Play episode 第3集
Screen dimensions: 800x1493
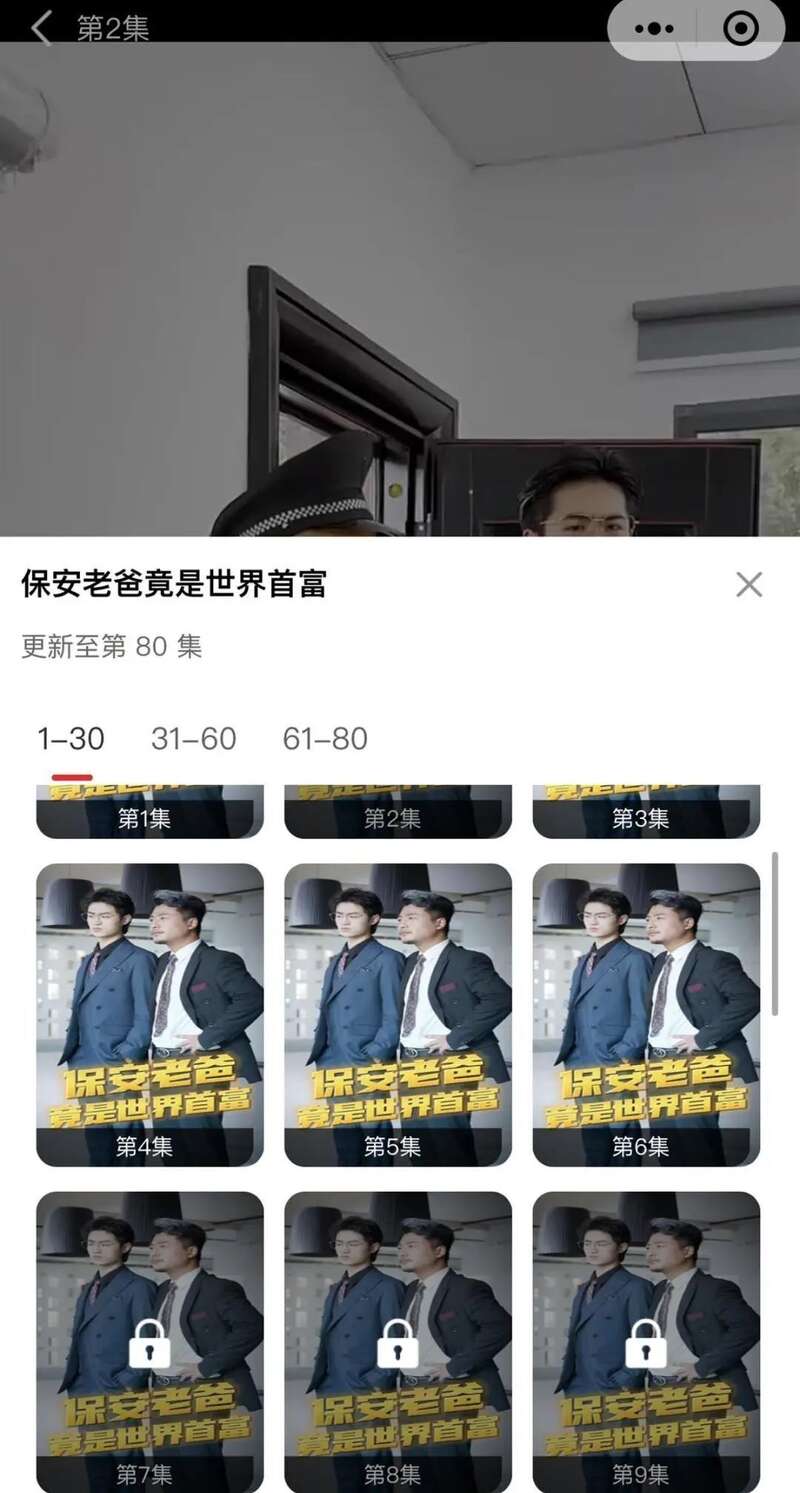(x=646, y=812)
